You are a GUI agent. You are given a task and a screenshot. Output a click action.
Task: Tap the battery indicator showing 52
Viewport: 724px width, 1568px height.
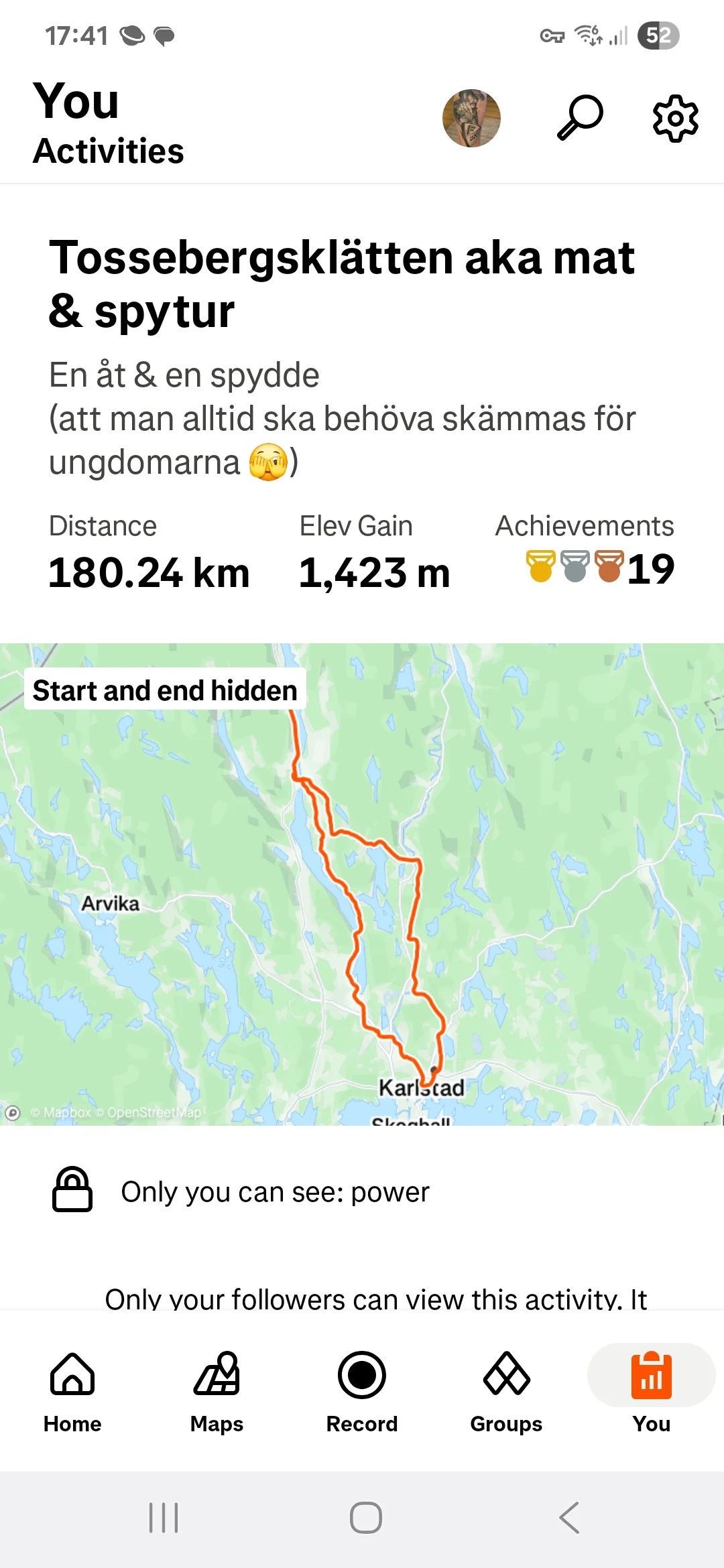point(658,35)
